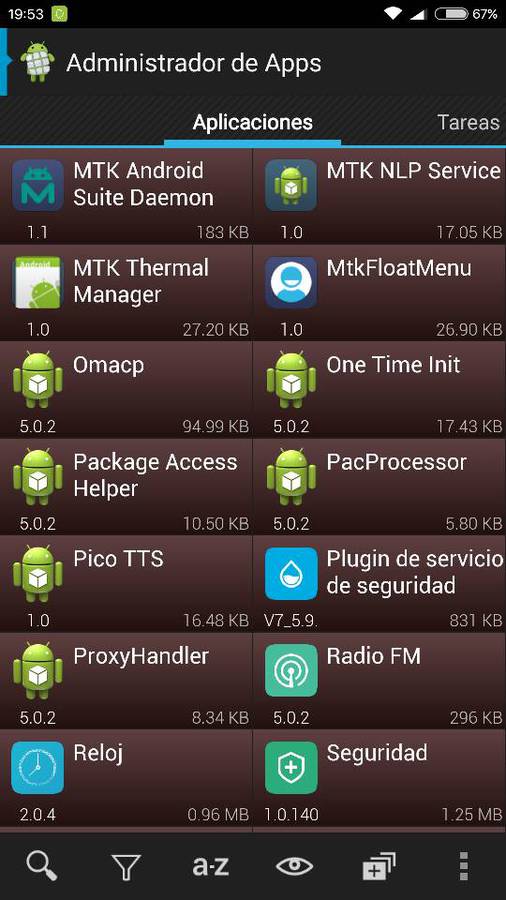Choose the Pico TTS app
The width and height of the screenshot is (506, 900).
pos(126,584)
